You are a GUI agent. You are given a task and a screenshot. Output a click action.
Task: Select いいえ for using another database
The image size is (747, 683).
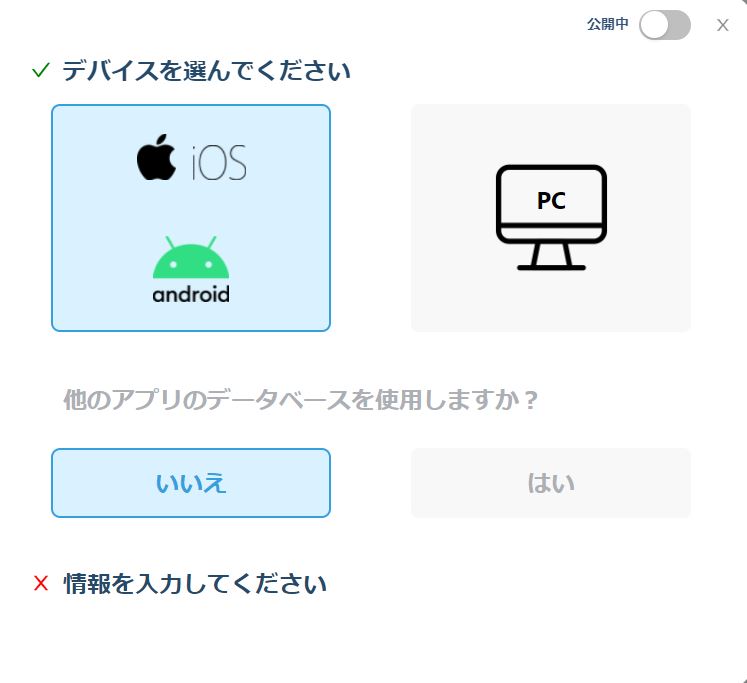tap(191, 483)
